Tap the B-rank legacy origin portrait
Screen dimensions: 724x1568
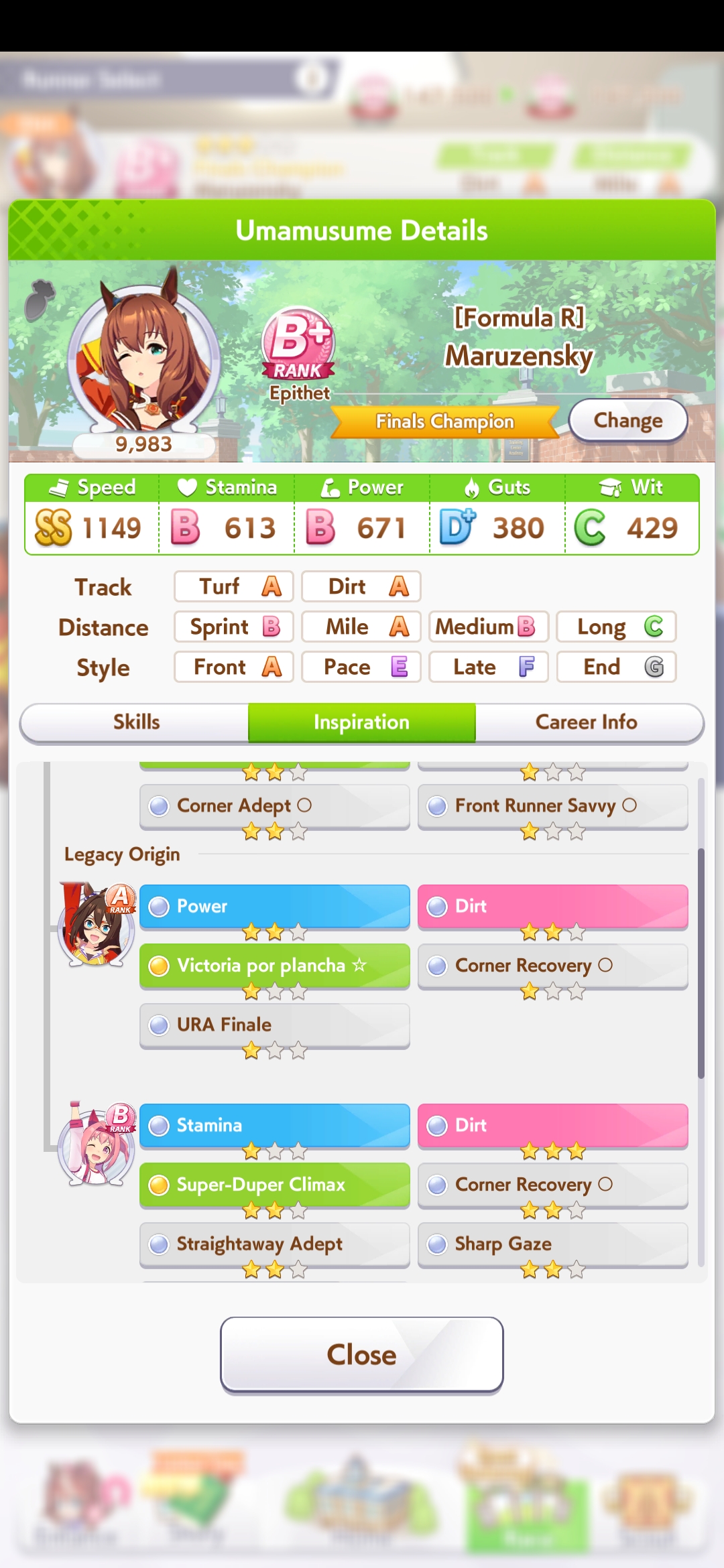97,1145
